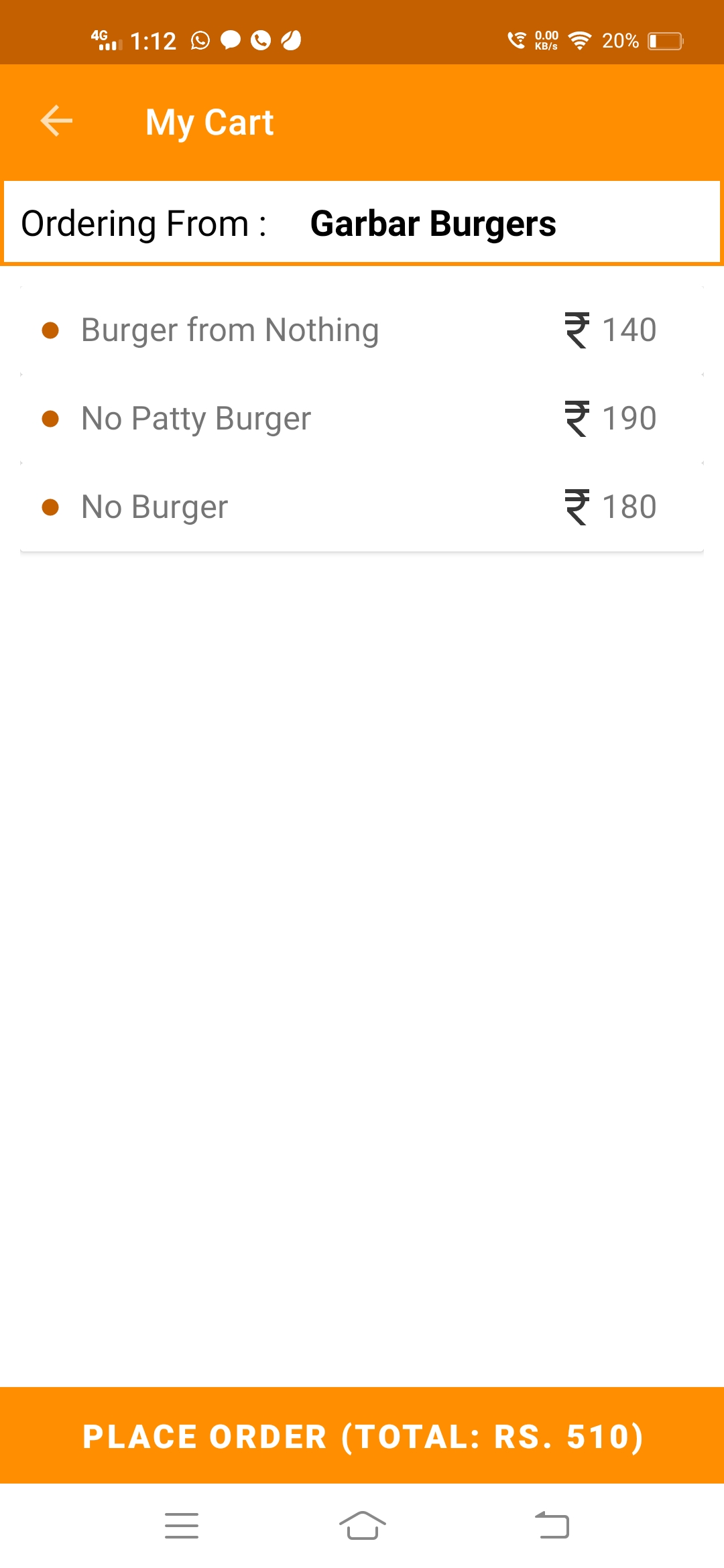724x1568 pixels.
Task: Open restaurant name Garbar Burgers
Action: tap(432, 224)
